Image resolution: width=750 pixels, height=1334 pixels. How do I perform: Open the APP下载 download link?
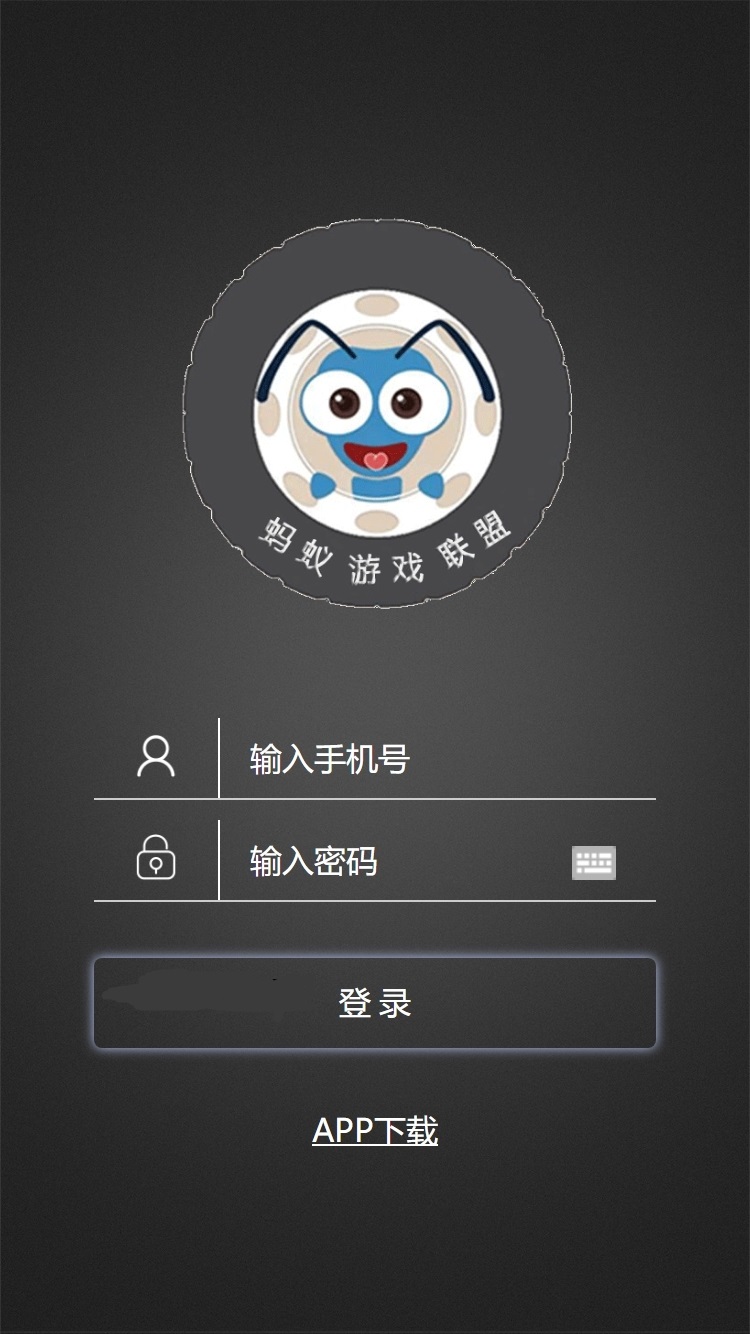pyautogui.click(x=375, y=1131)
